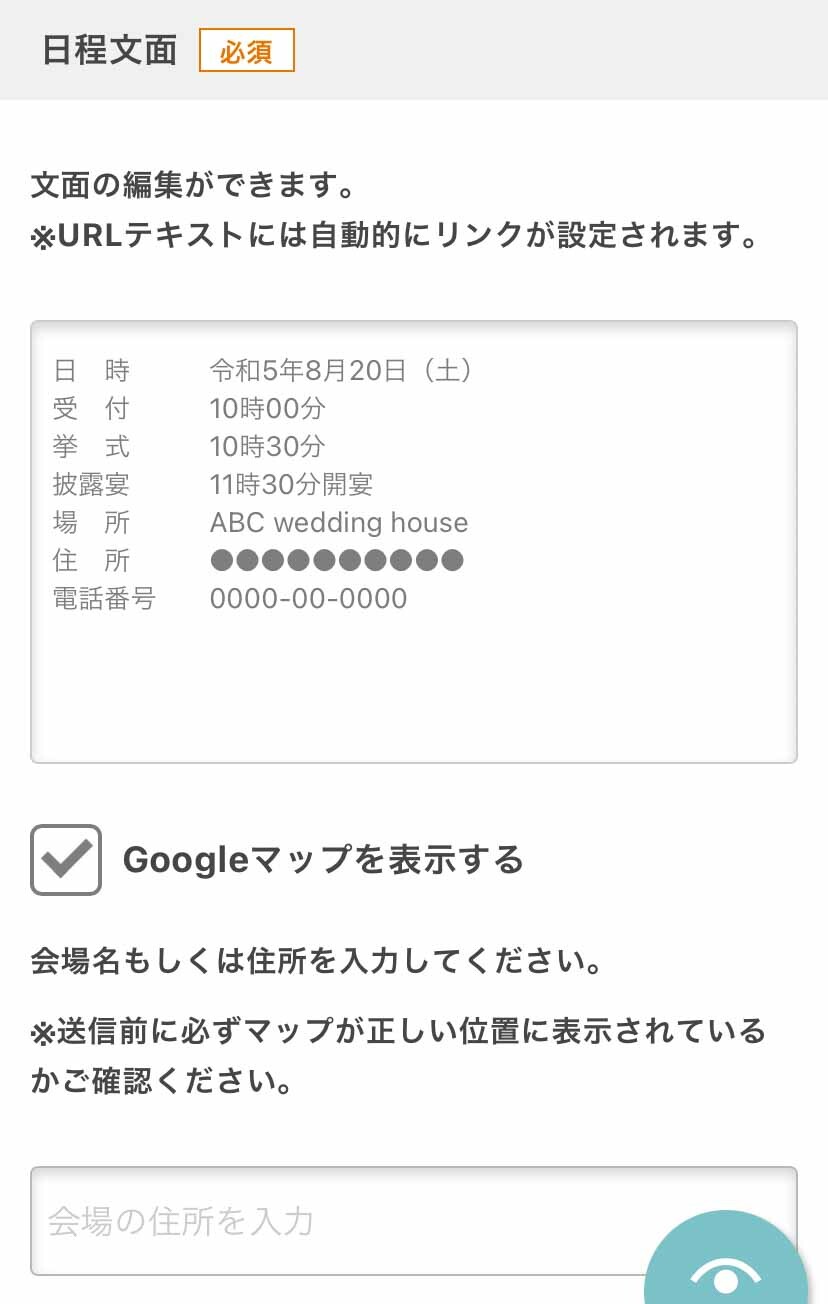Click the masked address dots in the schedule text
This screenshot has height=1304, width=828.
[x=335, y=560]
